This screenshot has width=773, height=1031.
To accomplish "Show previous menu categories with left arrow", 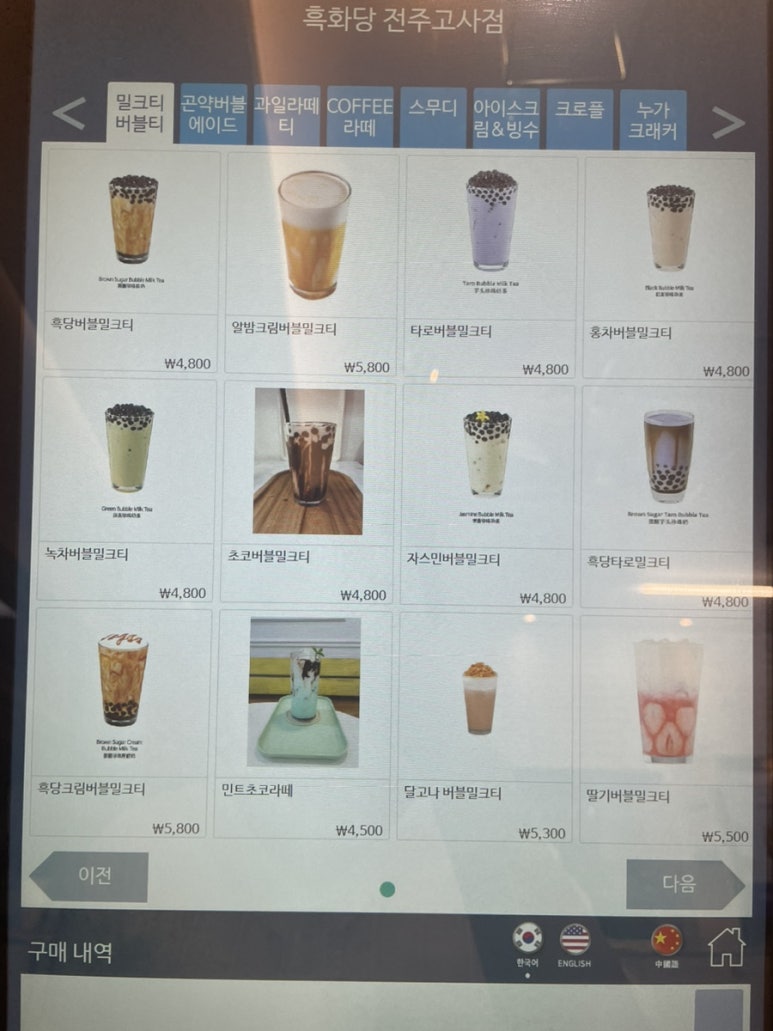I will [69, 113].
